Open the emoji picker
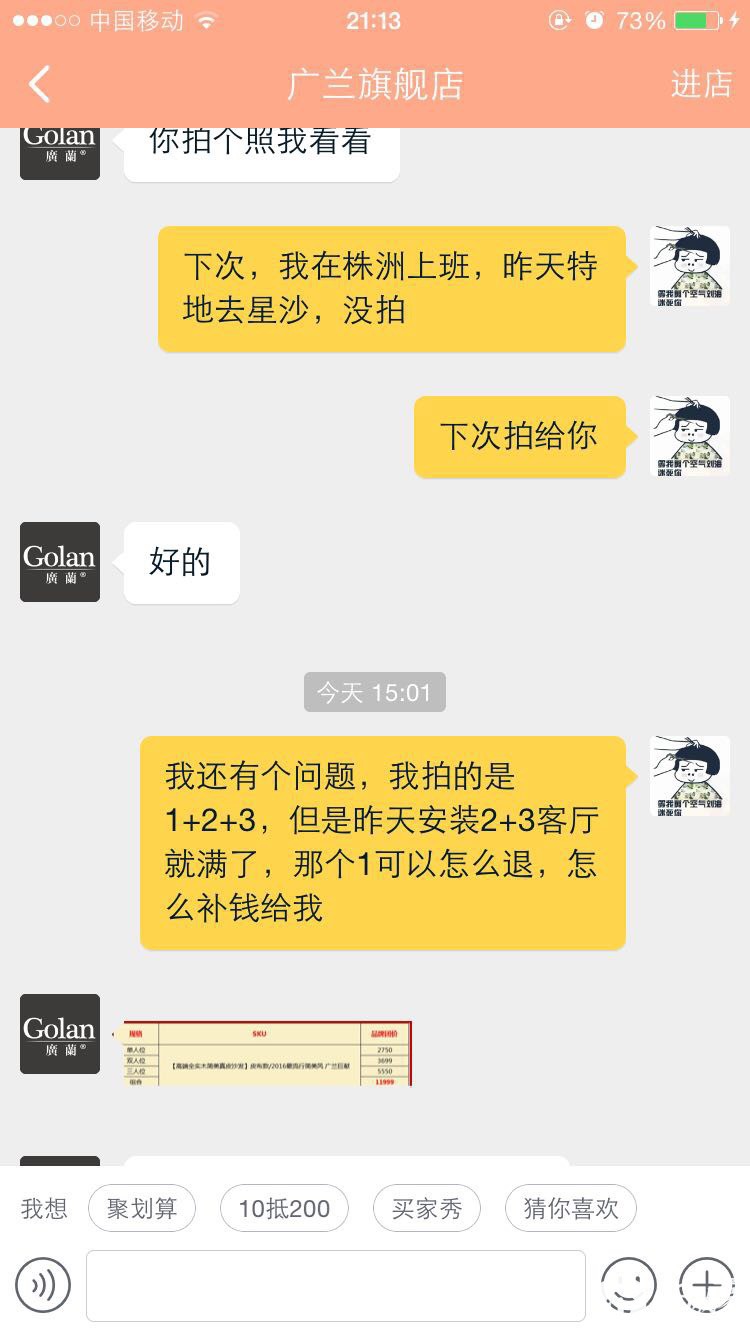 pos(628,1285)
